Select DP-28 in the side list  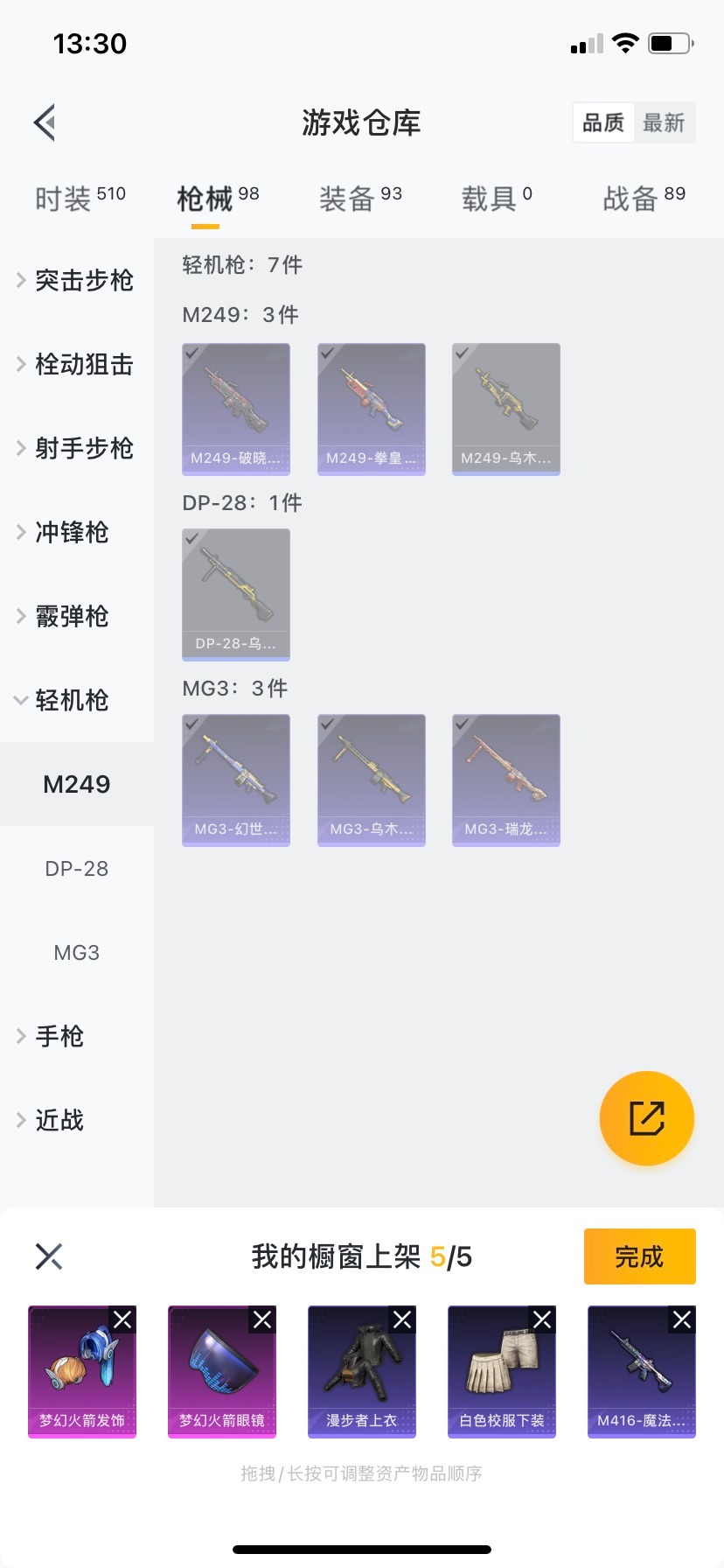pos(77,869)
